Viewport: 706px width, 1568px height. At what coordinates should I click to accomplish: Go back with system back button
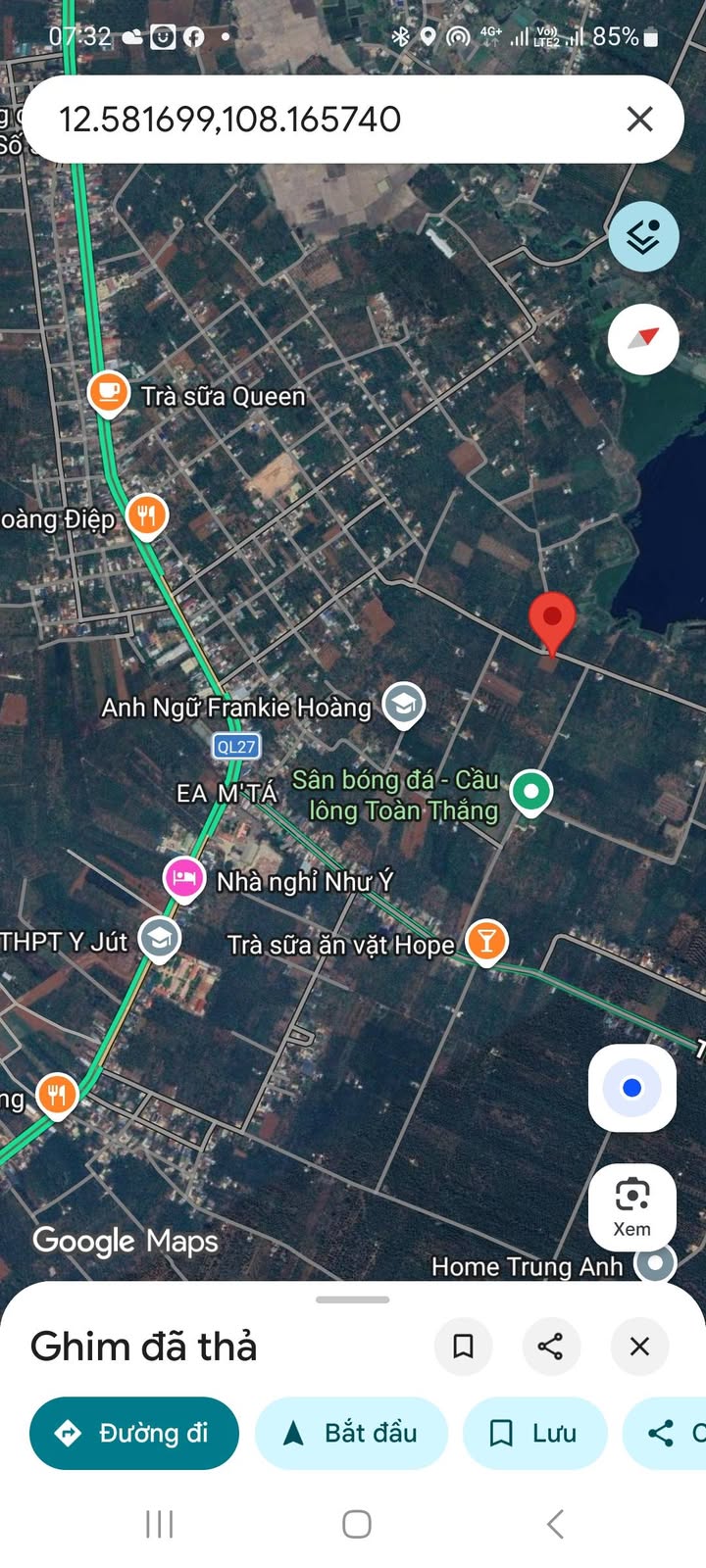coord(555,1524)
